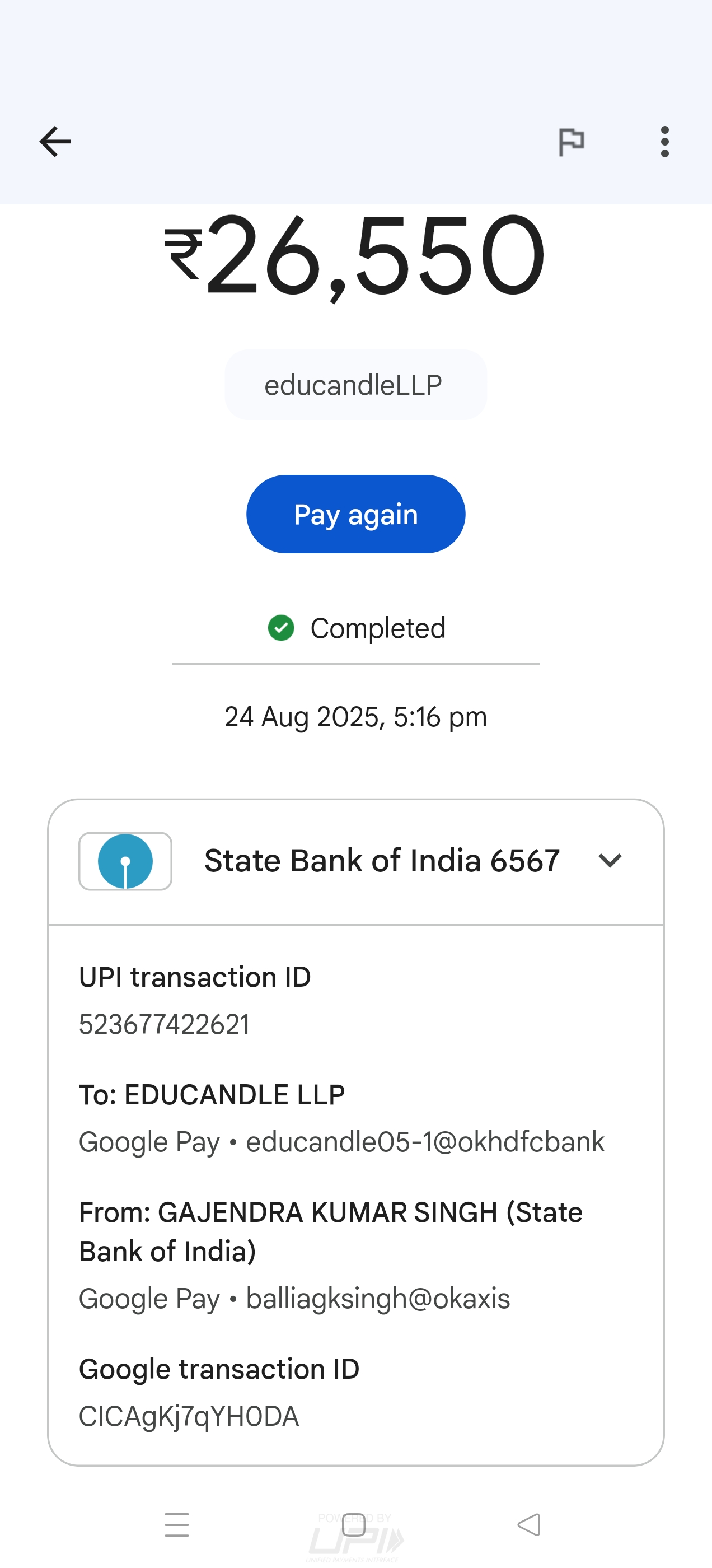Go to the home screen via the navigation bar
This screenshot has height=1568, width=712.
pos(354,1525)
